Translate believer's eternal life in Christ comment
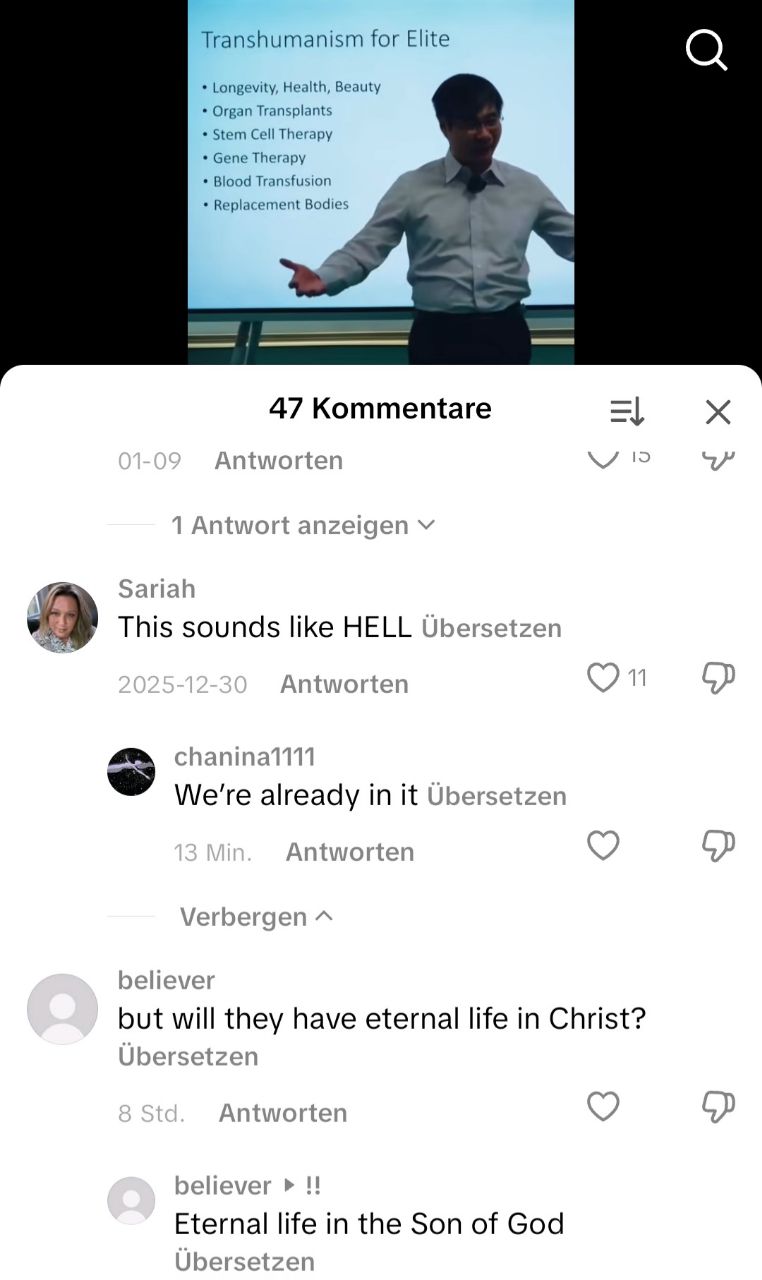This screenshot has width=762, height=1280. pyautogui.click(x=188, y=1056)
